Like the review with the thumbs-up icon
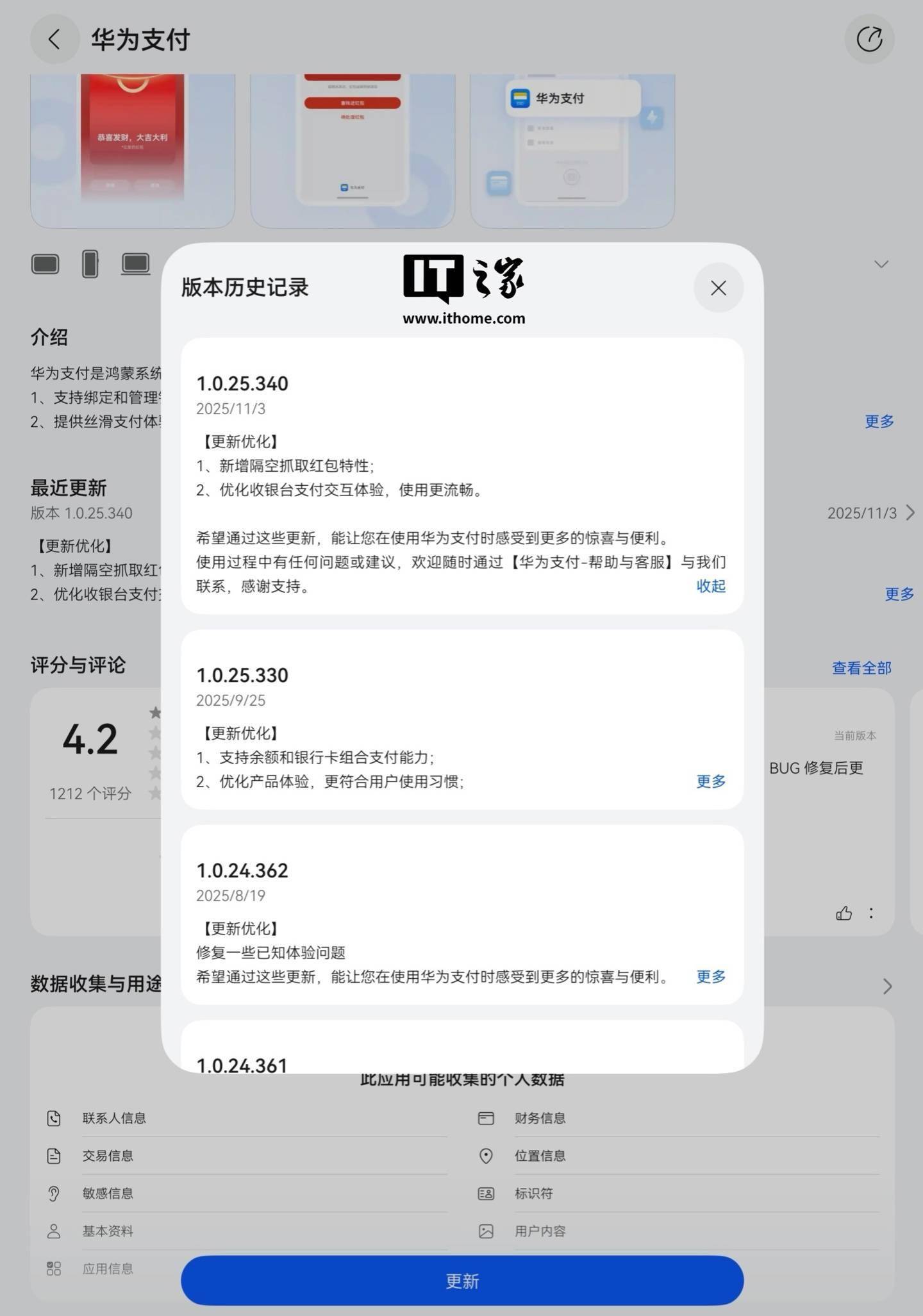 pos(844,913)
